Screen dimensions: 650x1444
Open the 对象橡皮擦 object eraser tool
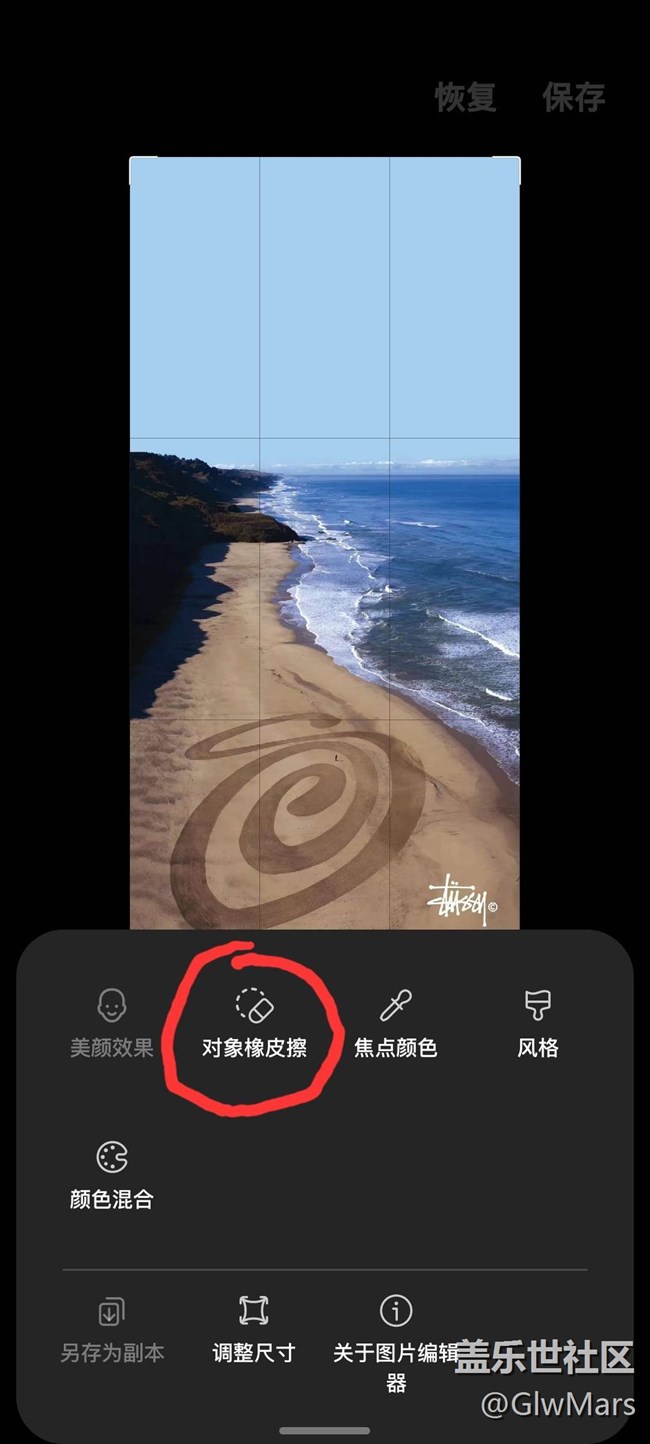(x=254, y=1023)
